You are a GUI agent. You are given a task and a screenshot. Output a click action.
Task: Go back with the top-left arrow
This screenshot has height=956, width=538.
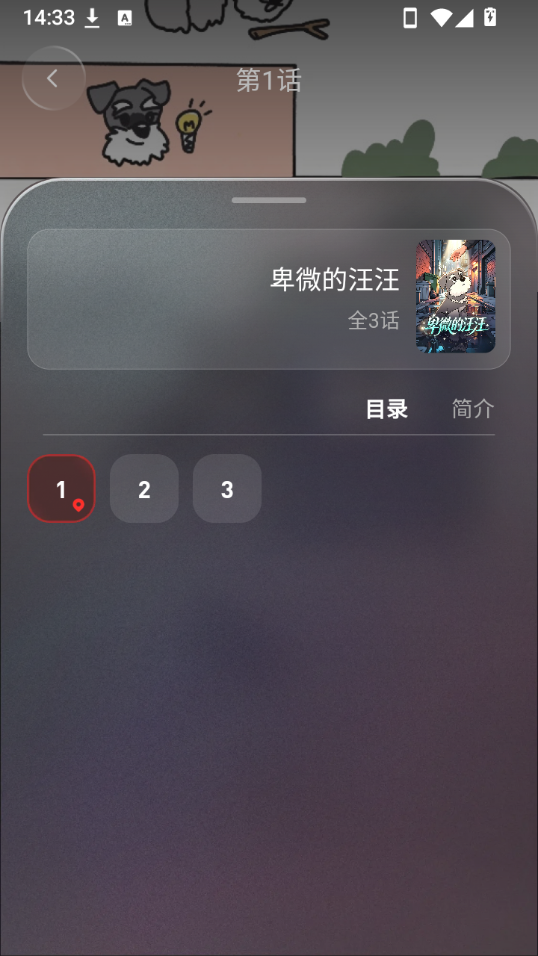(53, 78)
